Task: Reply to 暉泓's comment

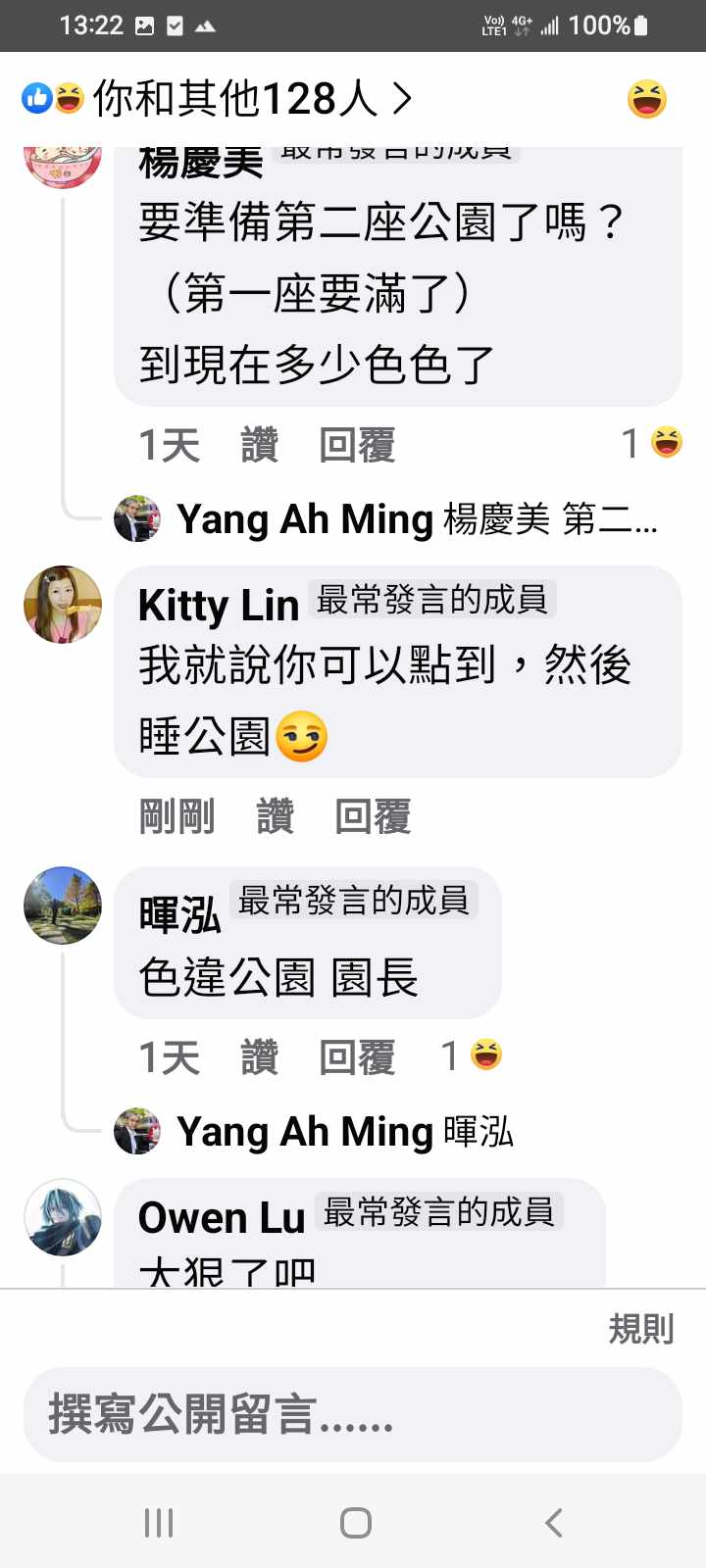Action: (x=357, y=1057)
